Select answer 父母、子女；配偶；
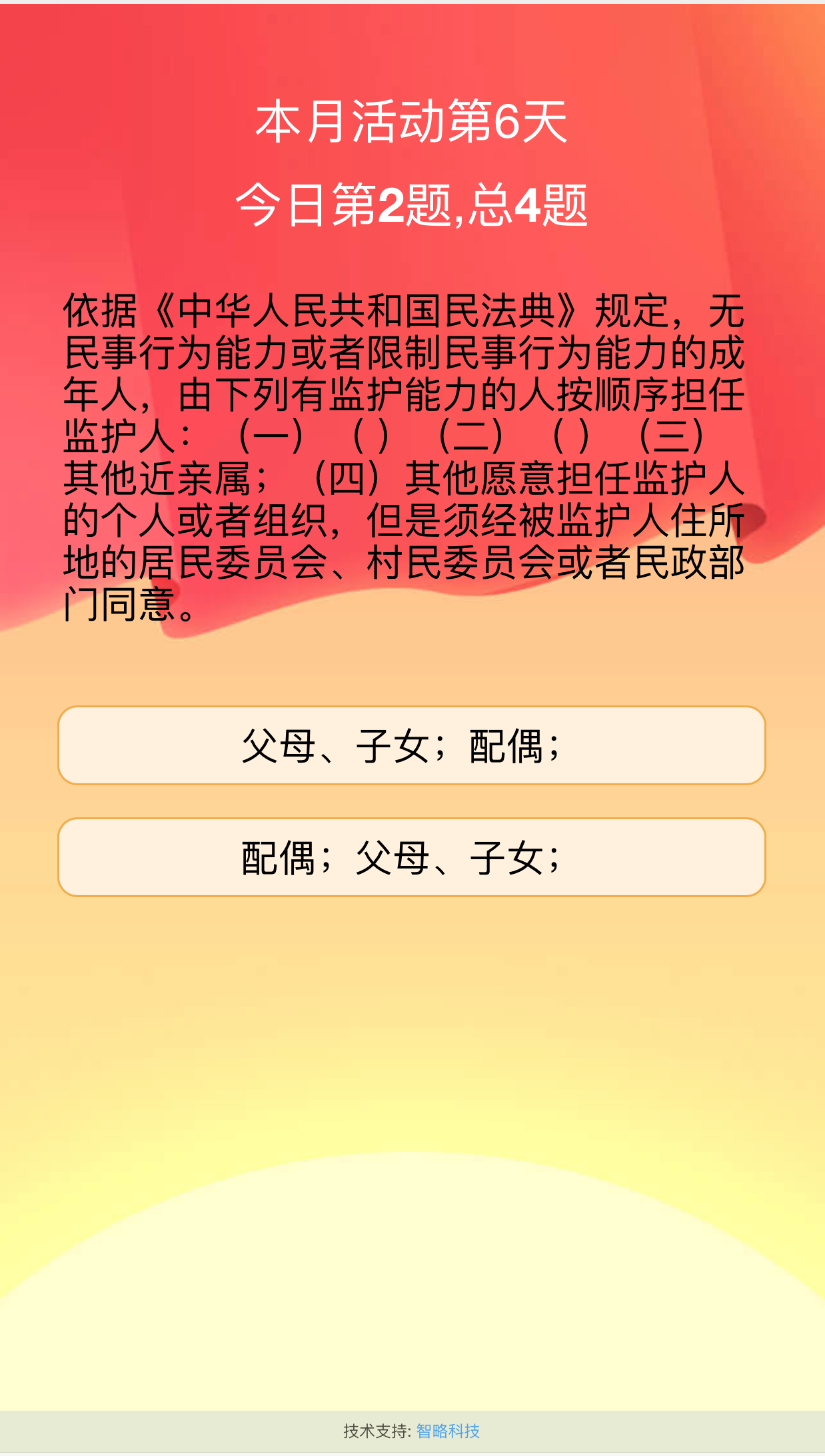 (x=412, y=745)
